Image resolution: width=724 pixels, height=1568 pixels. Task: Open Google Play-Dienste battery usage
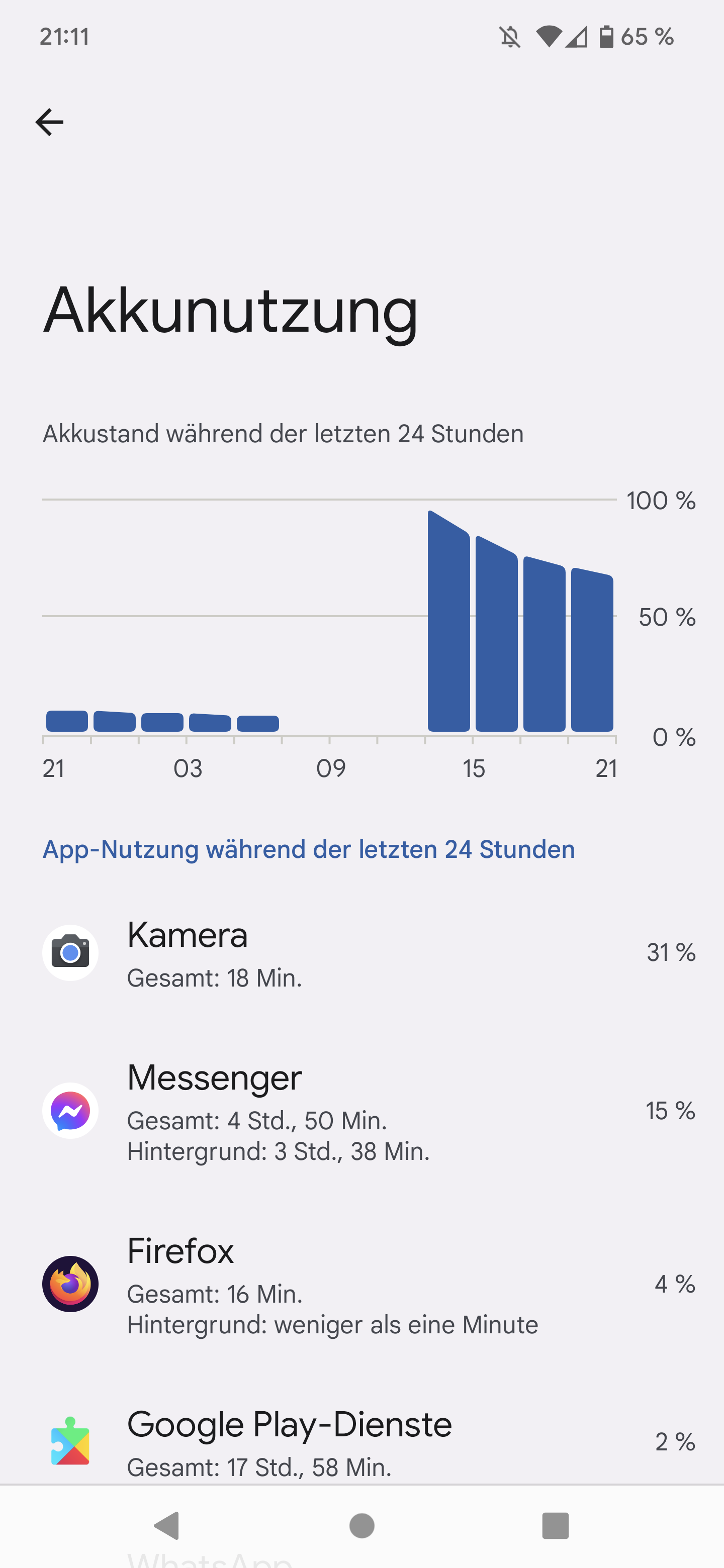point(361,1442)
